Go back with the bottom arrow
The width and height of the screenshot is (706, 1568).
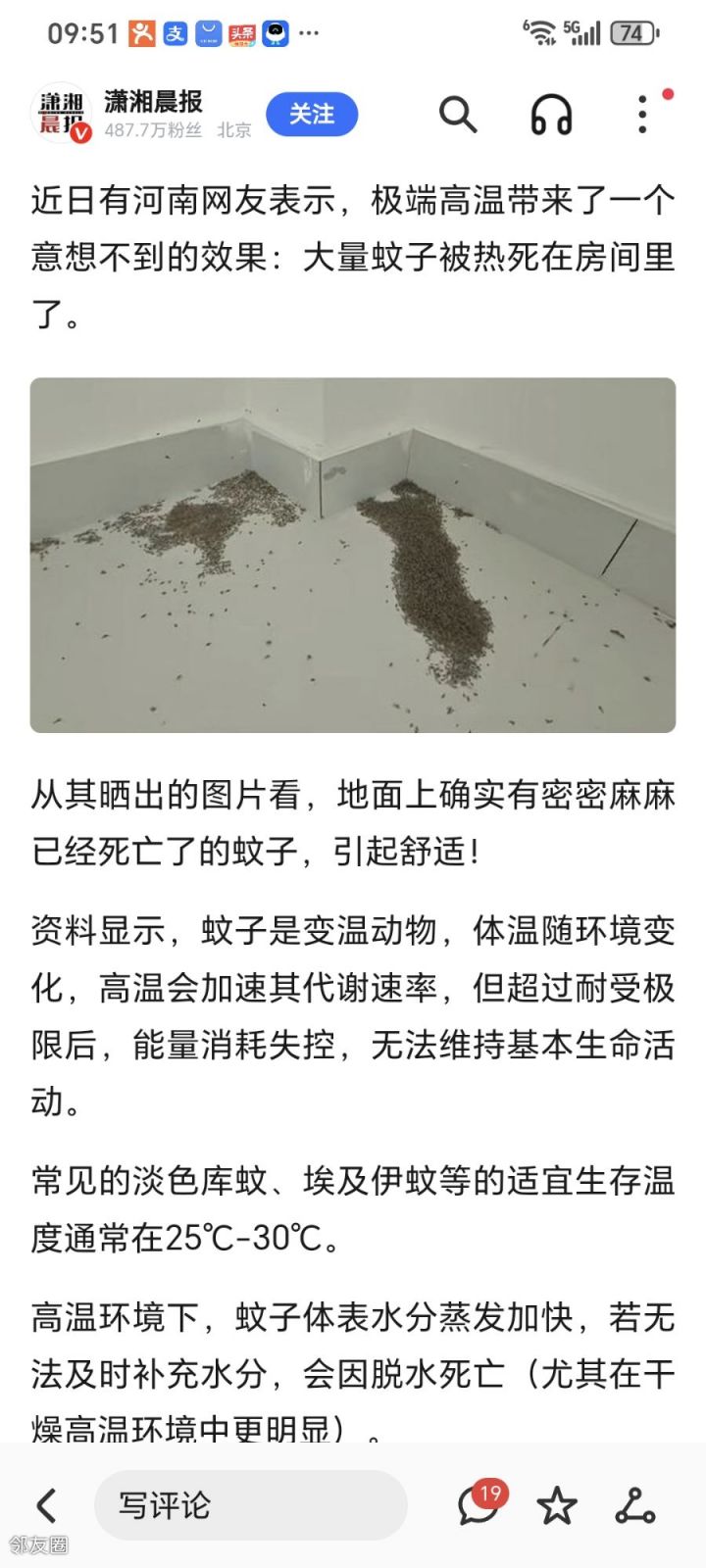[x=46, y=1505]
